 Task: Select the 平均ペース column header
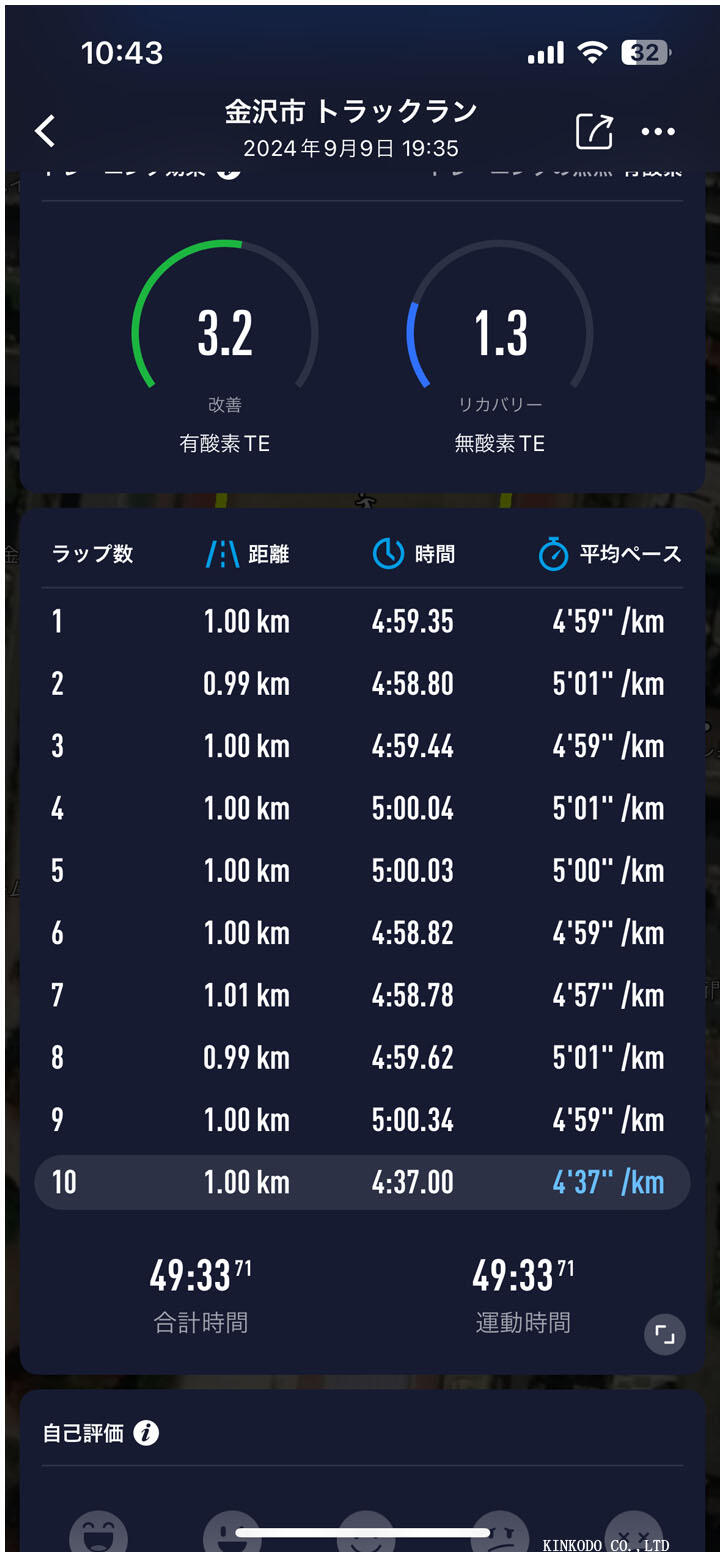click(629, 553)
